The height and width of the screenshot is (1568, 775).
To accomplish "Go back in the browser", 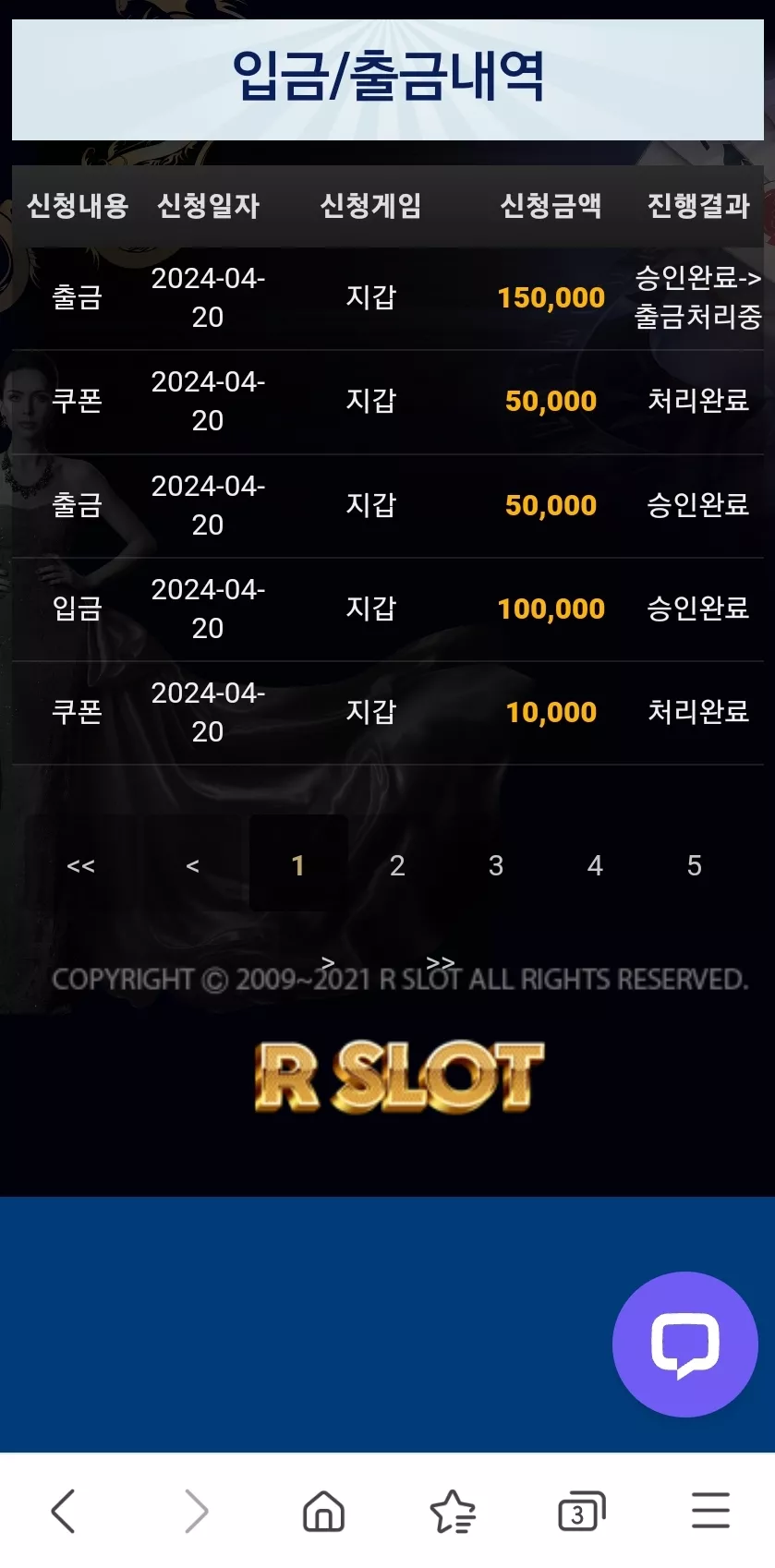I will [64, 1511].
